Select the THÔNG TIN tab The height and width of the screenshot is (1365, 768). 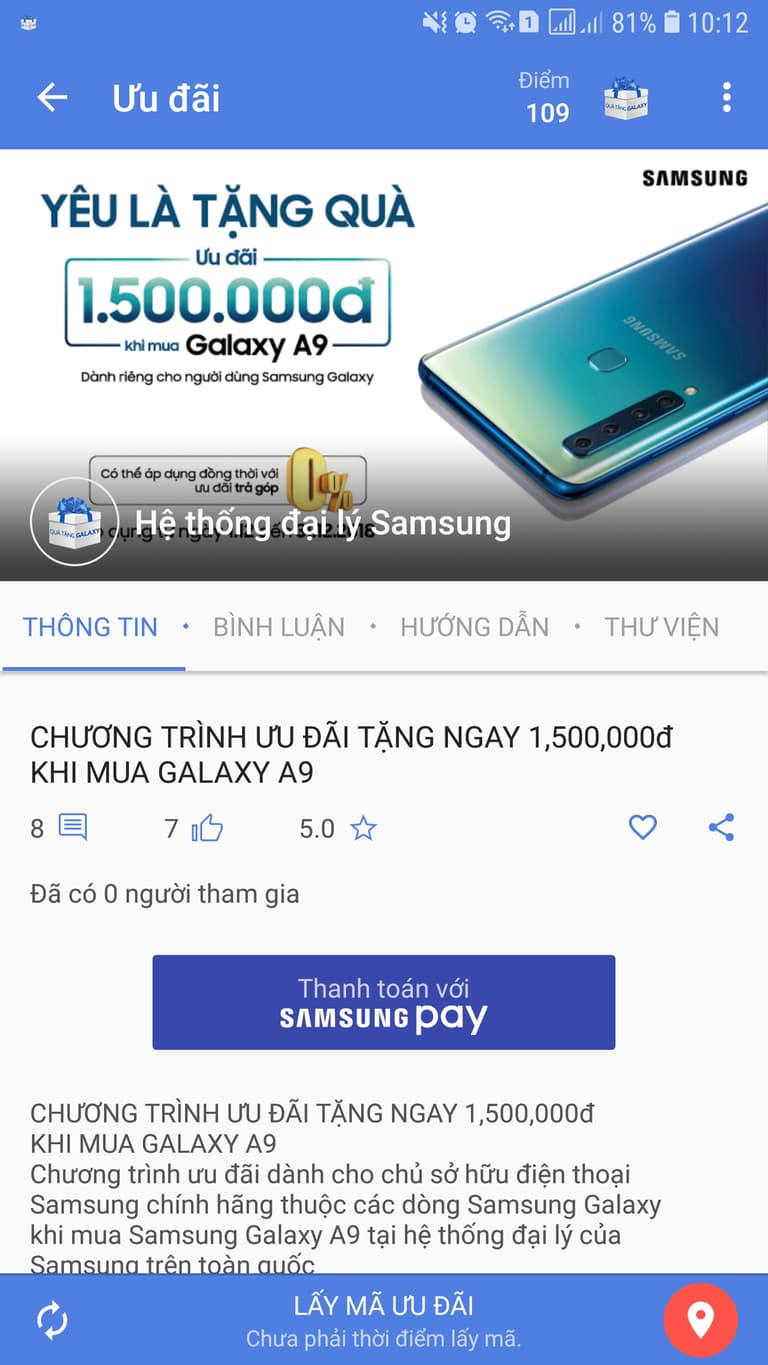tap(90, 627)
